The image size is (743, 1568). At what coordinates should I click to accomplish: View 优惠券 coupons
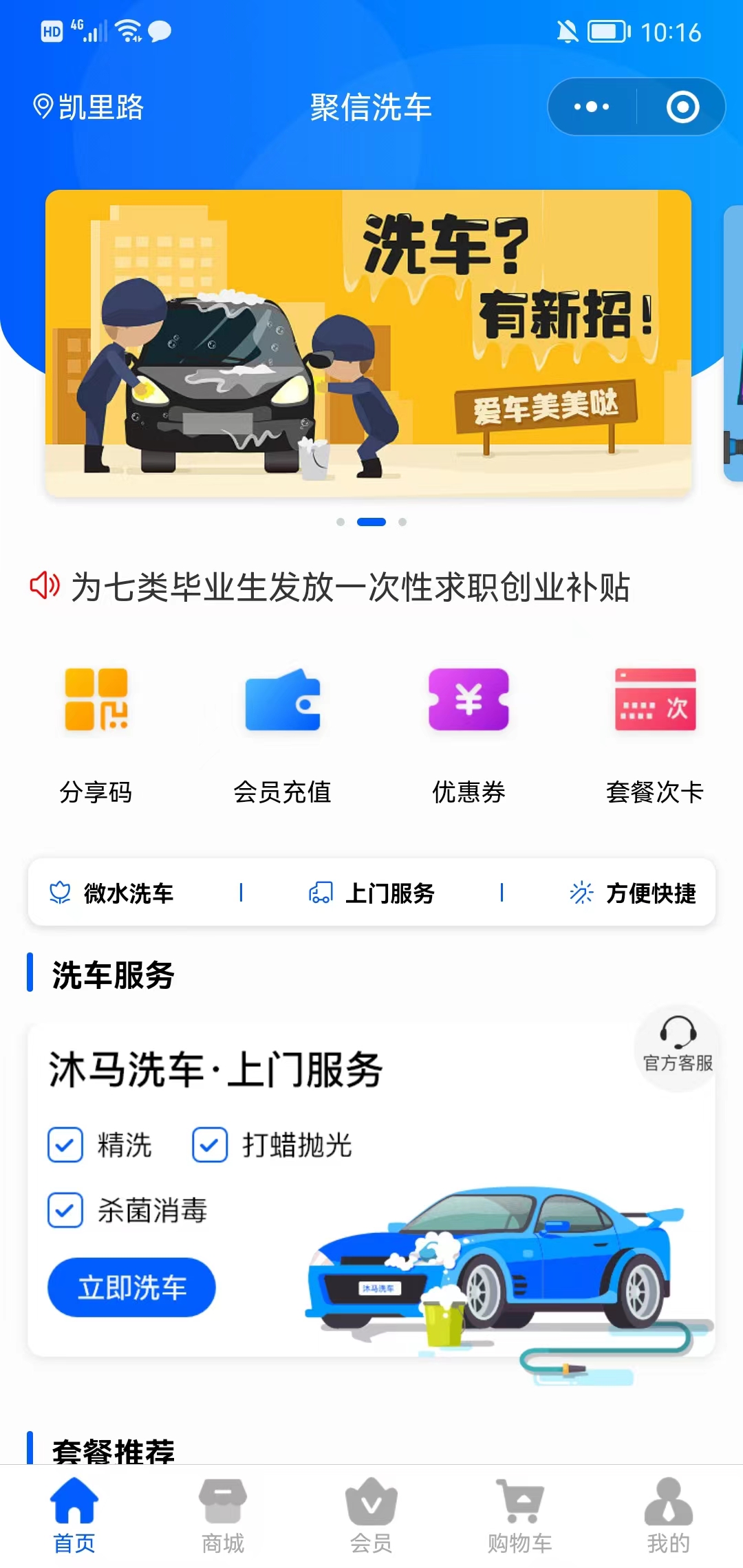(469, 734)
